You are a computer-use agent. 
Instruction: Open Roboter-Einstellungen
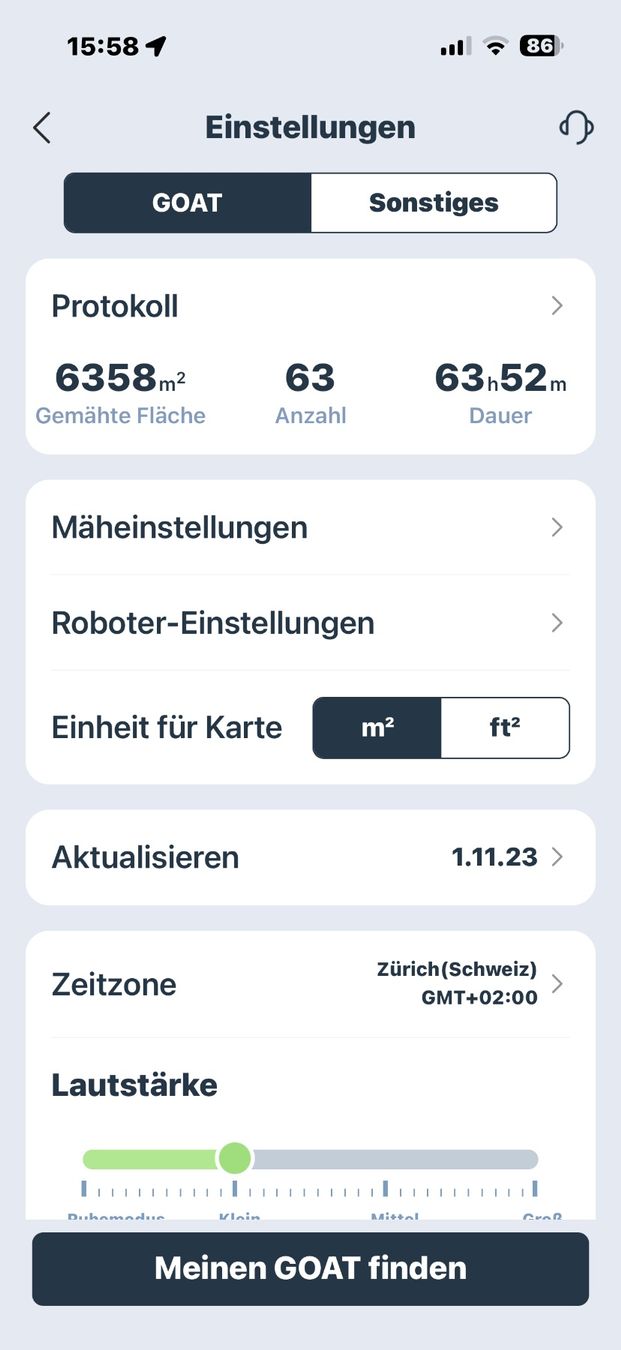pyautogui.click(x=310, y=623)
